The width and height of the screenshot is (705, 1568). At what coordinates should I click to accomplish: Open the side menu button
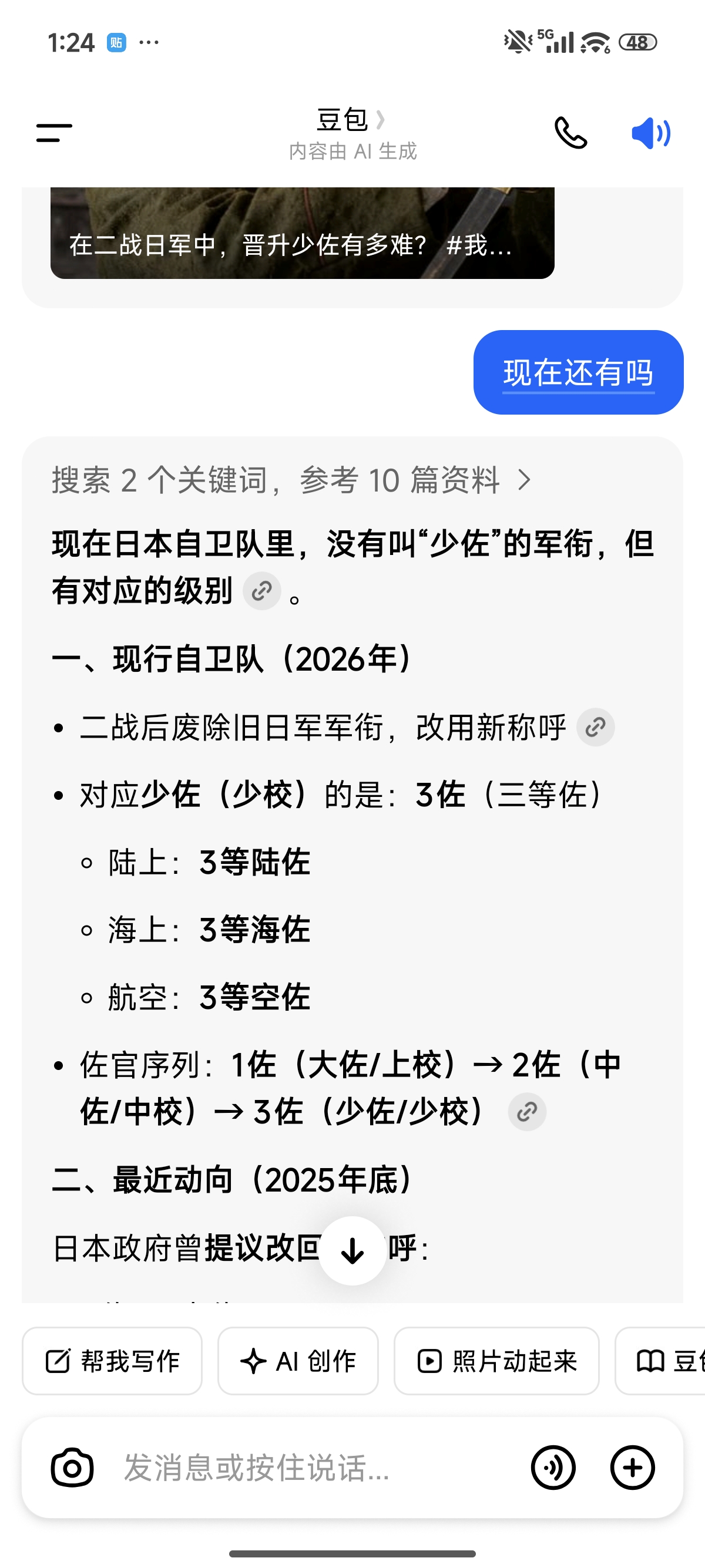[x=54, y=133]
